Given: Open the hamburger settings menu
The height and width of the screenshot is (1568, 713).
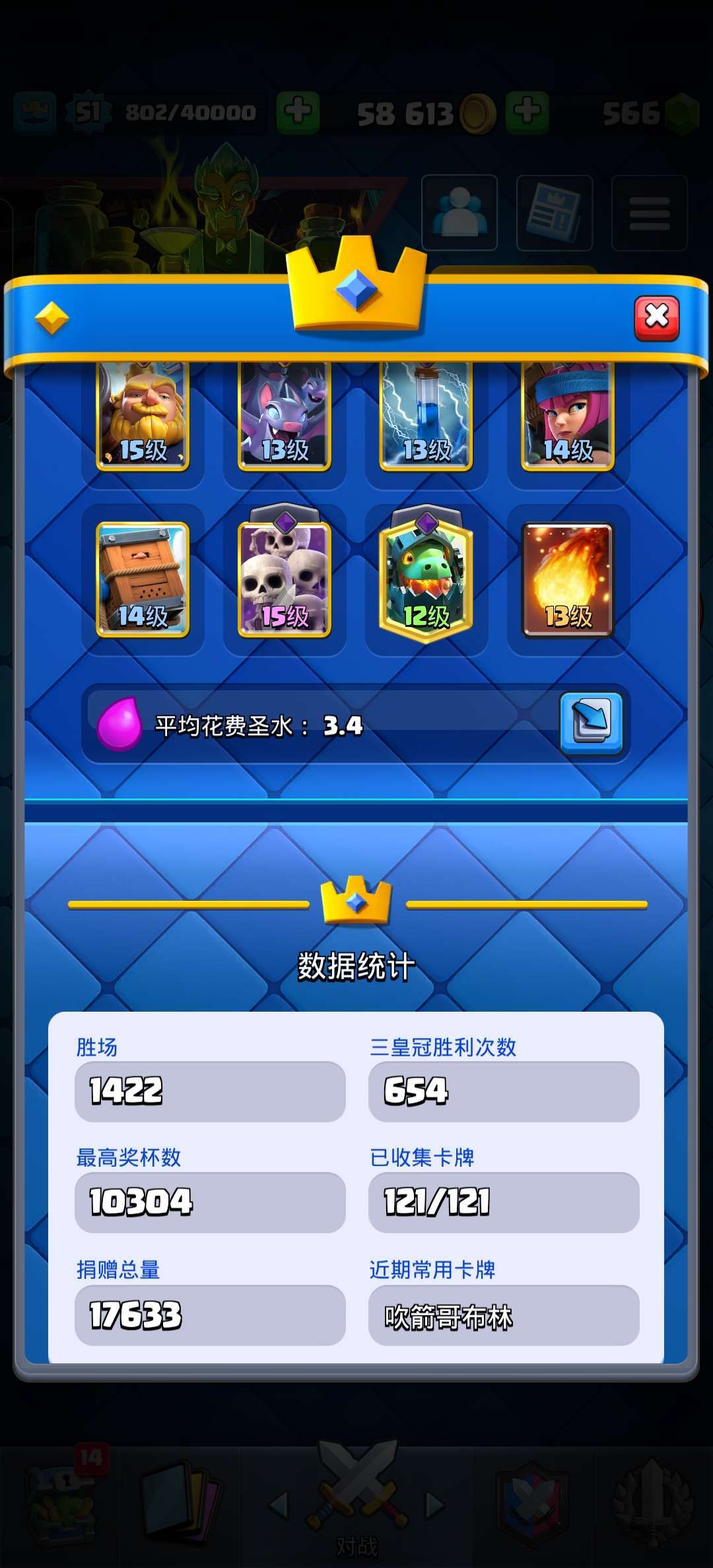Looking at the screenshot, I should tap(648, 212).
